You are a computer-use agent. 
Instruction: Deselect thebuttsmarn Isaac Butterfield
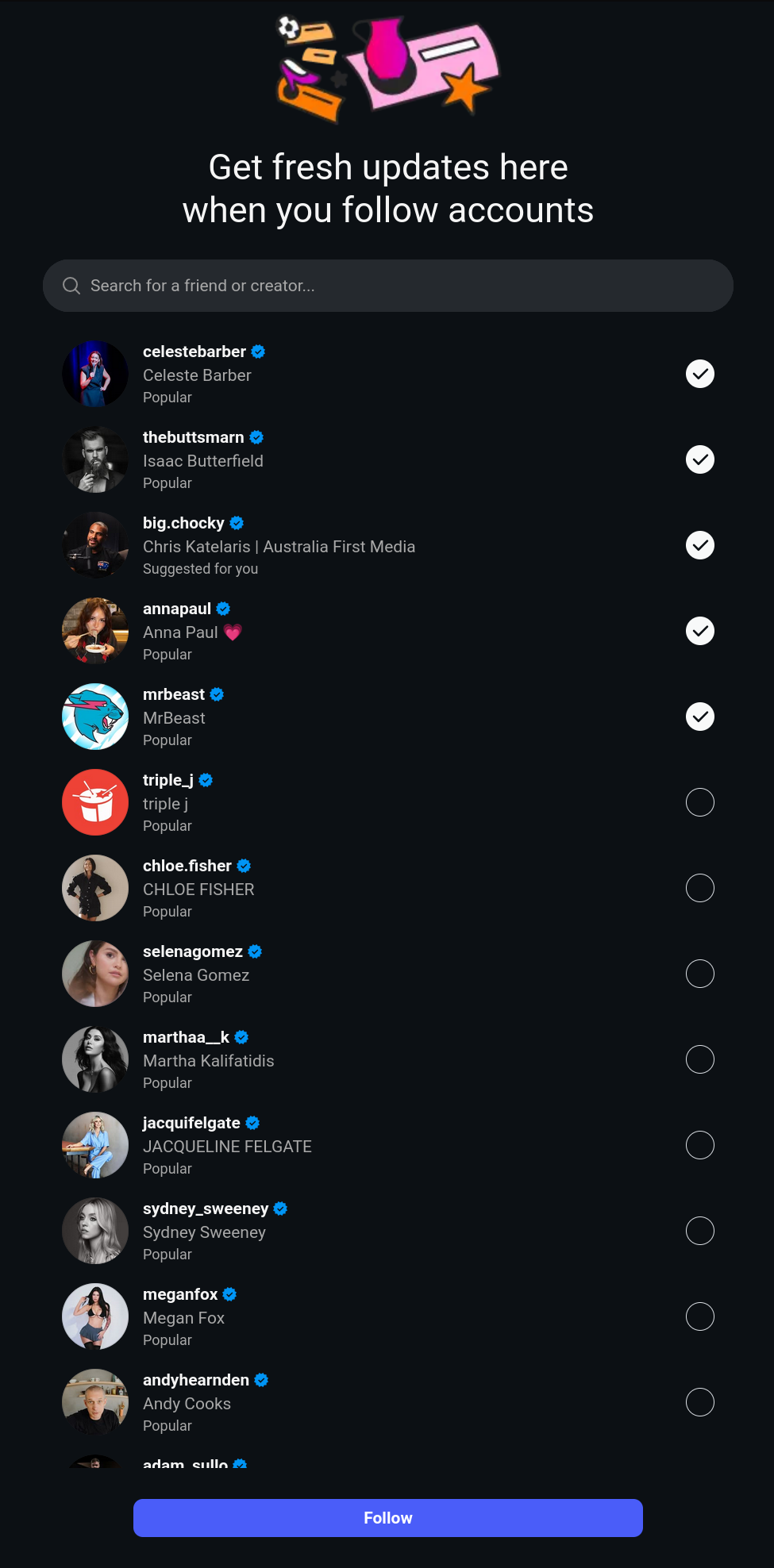(x=699, y=459)
